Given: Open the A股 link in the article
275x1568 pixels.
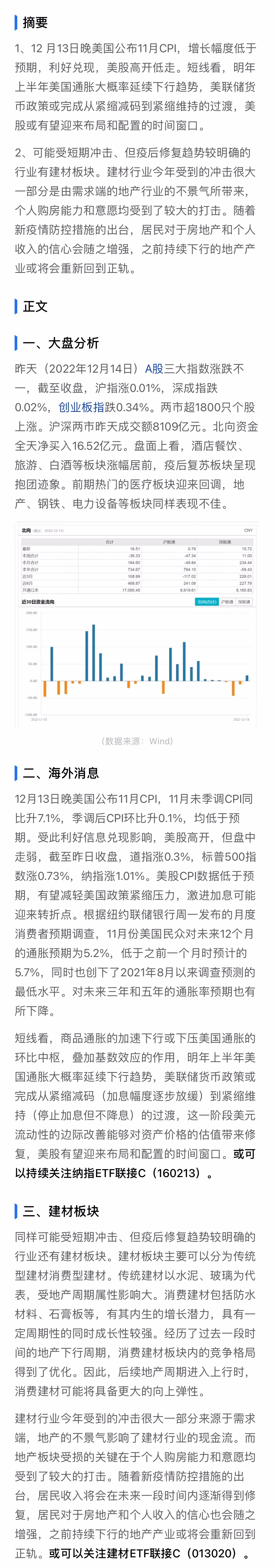Looking at the screenshot, I should click(x=153, y=369).
